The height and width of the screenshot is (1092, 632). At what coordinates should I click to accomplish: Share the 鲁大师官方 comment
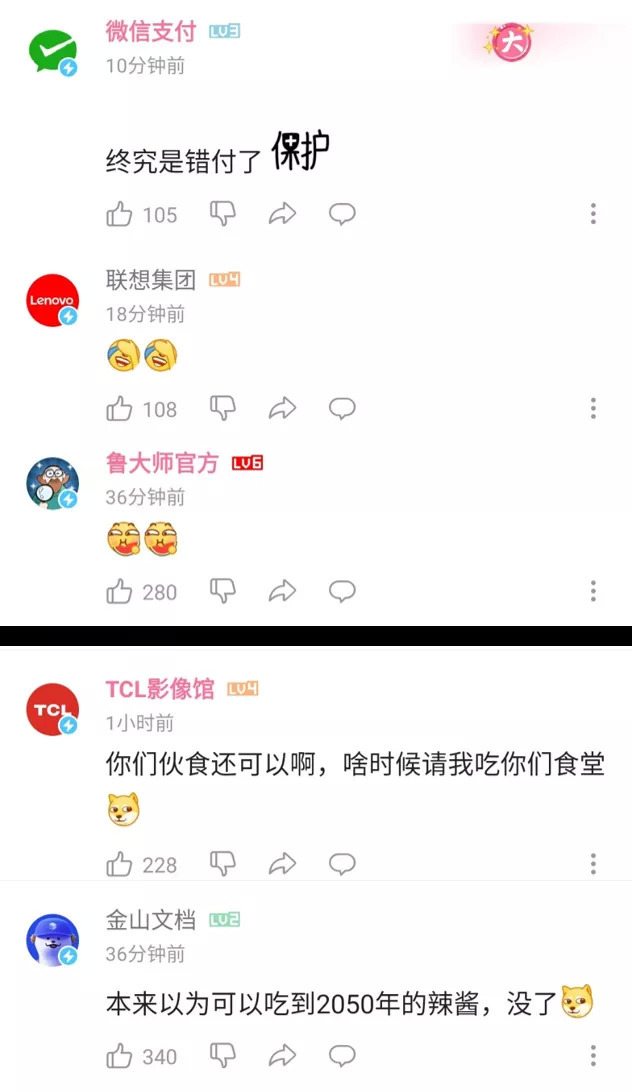282,591
